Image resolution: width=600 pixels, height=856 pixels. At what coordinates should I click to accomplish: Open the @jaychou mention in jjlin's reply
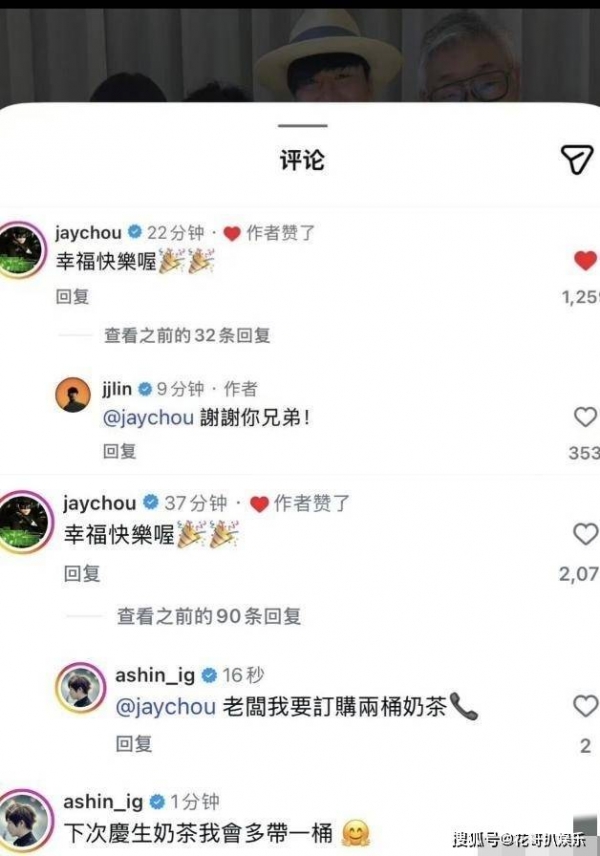pos(147,417)
